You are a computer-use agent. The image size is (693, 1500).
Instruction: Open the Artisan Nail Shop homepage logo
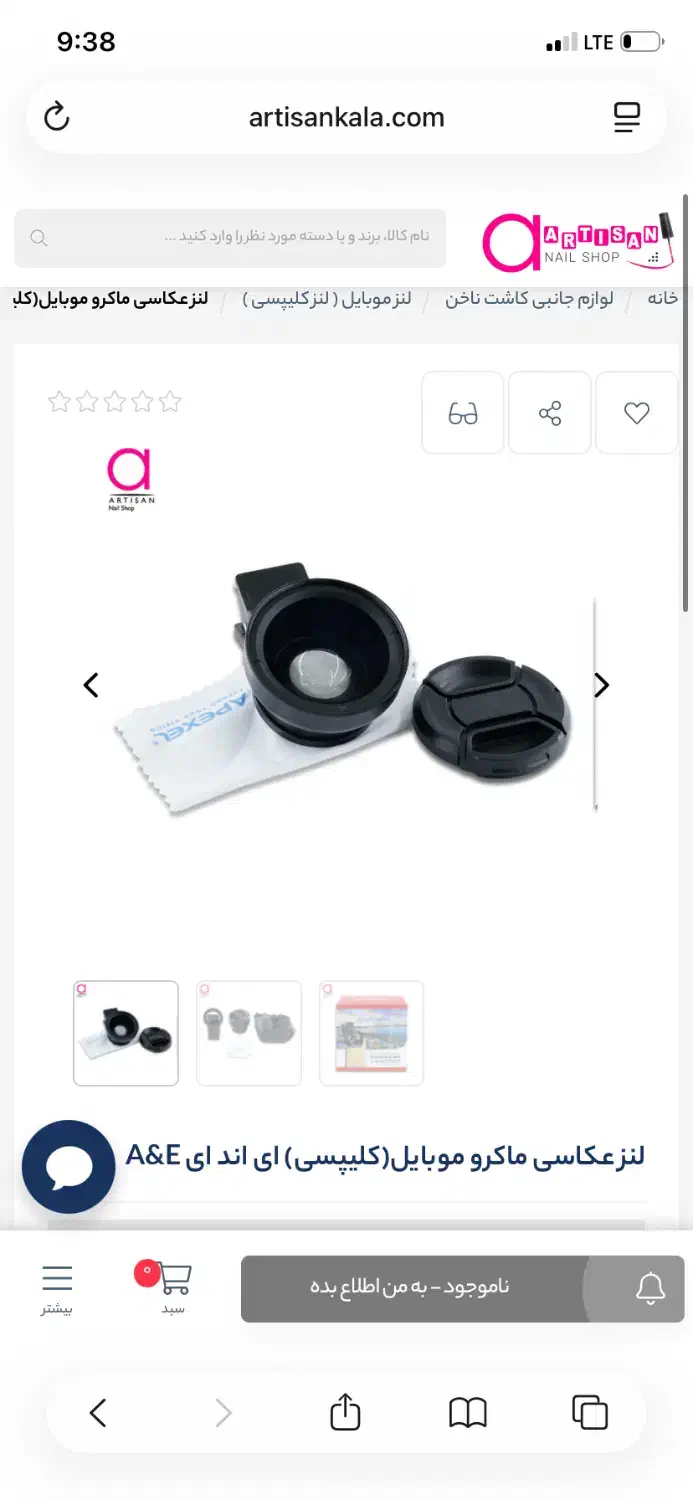(x=573, y=241)
